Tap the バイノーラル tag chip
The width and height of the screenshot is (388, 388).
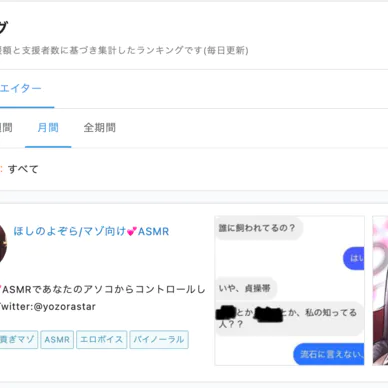[159, 340]
